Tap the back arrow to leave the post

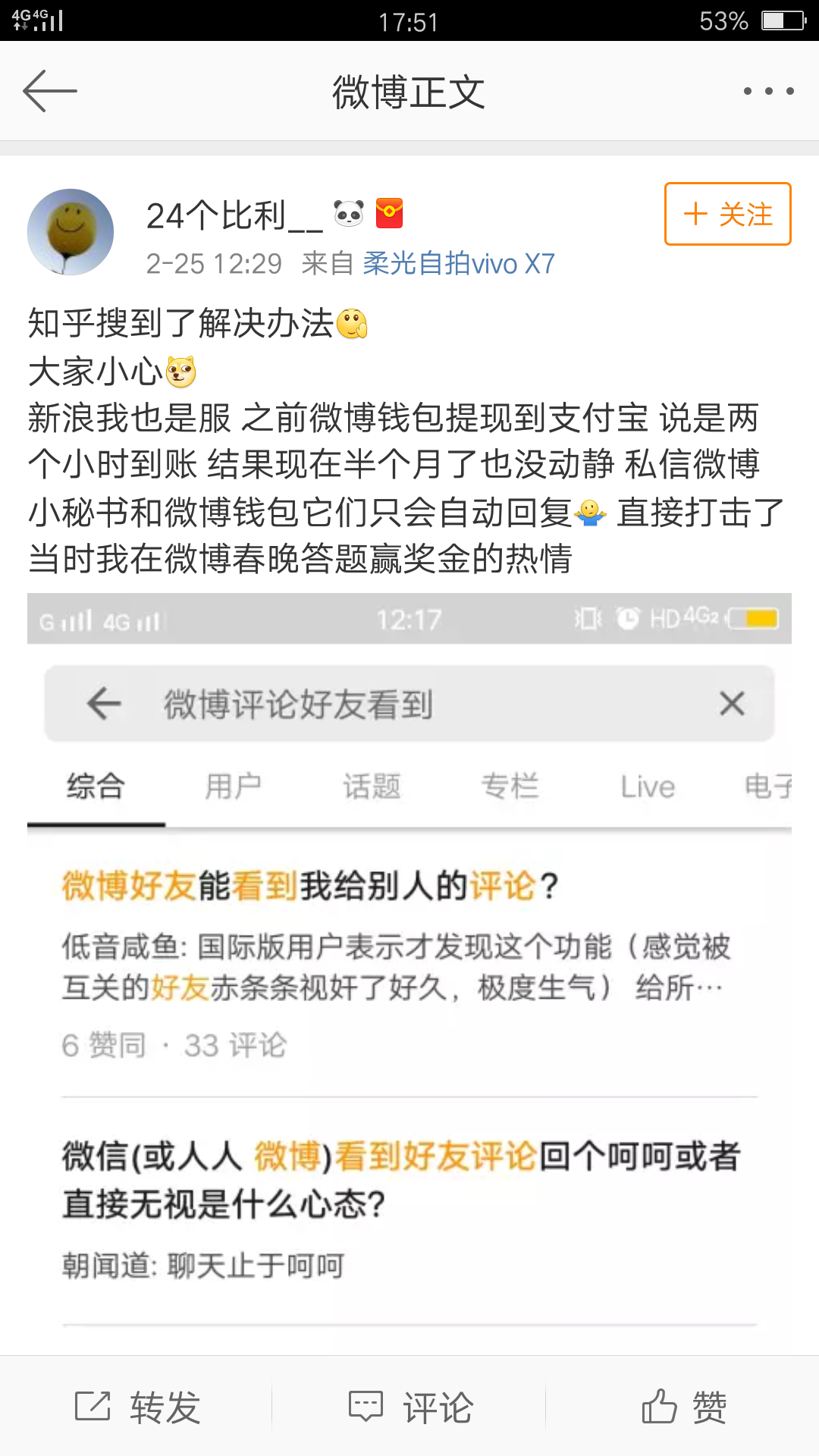[49, 90]
